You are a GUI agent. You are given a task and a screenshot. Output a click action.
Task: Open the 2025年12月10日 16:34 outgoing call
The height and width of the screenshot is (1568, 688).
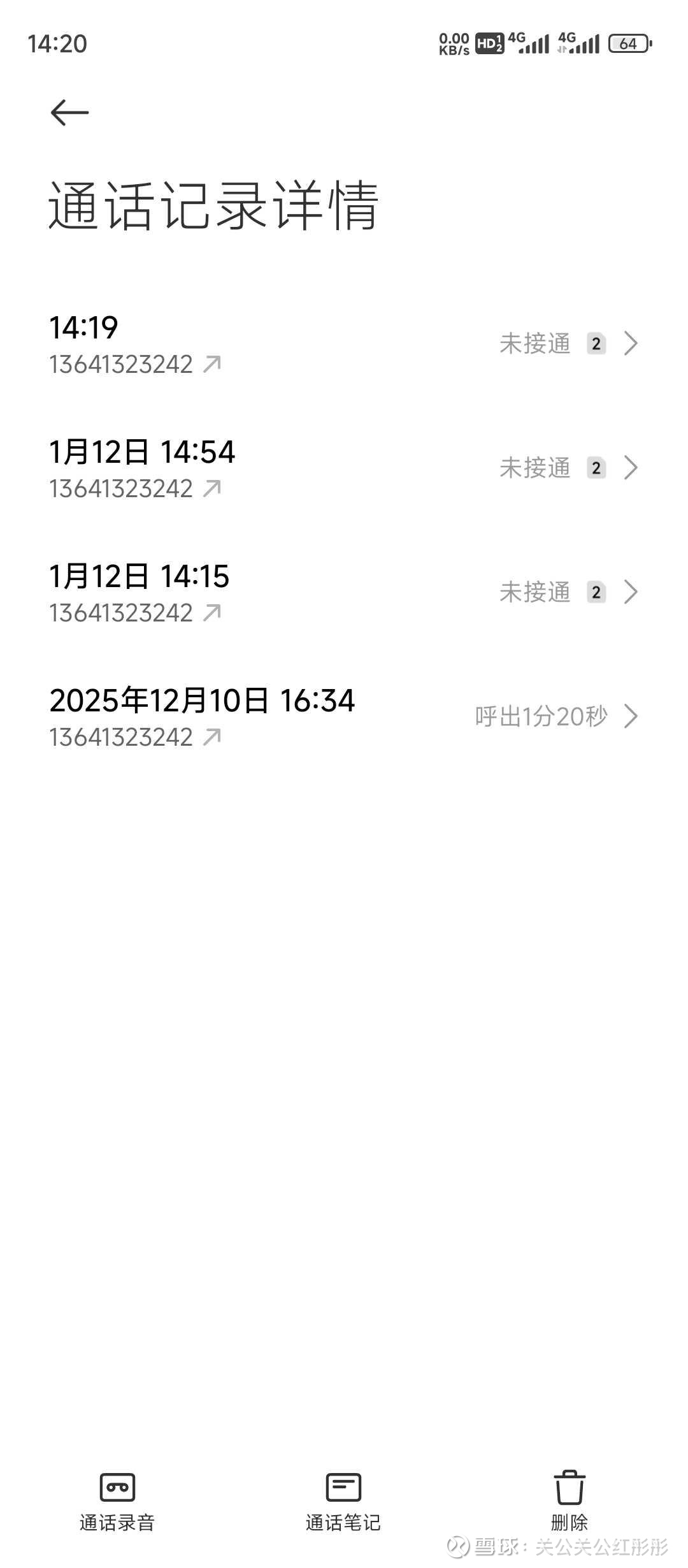344,717
